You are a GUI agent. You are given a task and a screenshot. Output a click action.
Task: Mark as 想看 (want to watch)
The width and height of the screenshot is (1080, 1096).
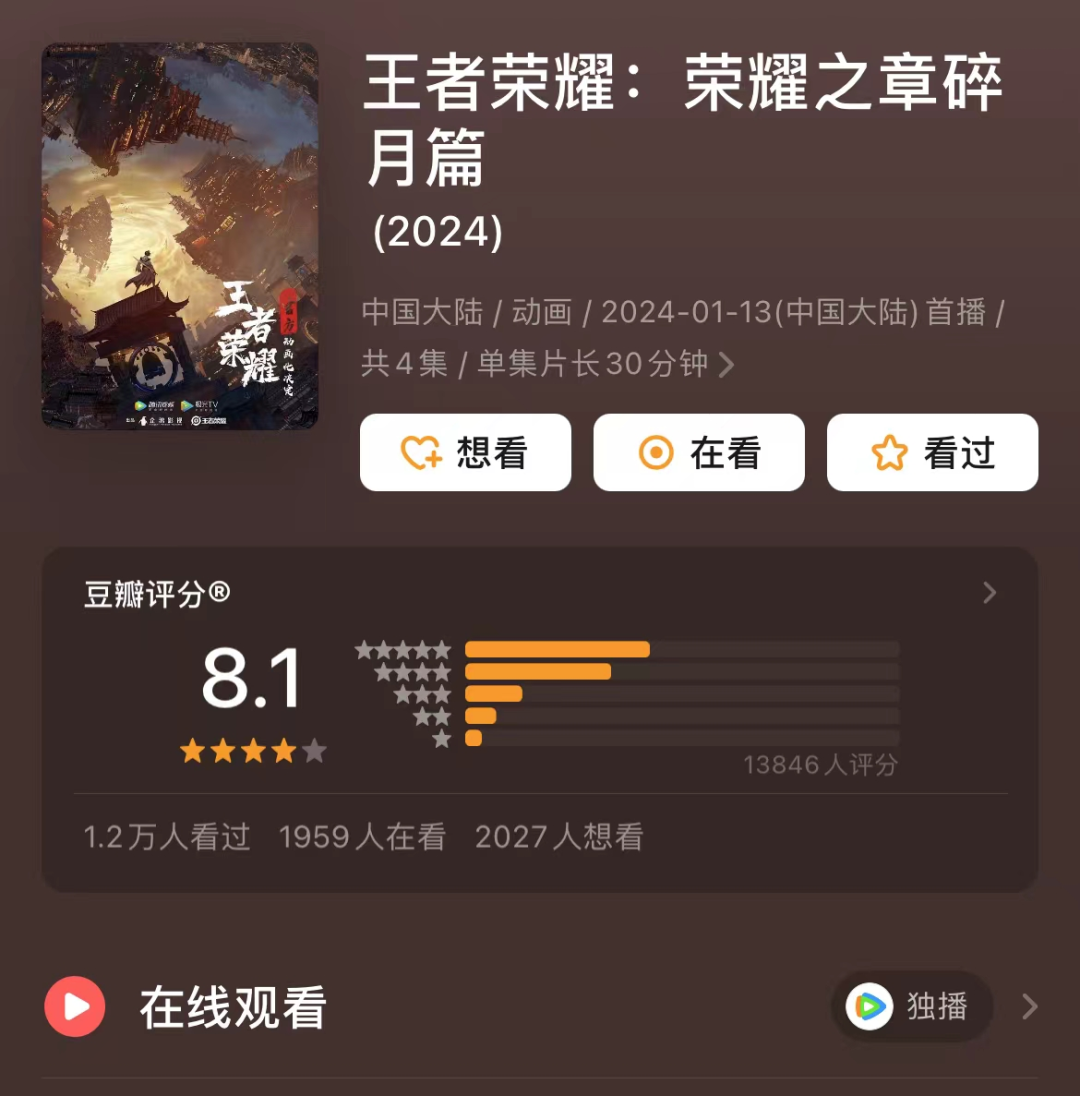pyautogui.click(x=466, y=452)
